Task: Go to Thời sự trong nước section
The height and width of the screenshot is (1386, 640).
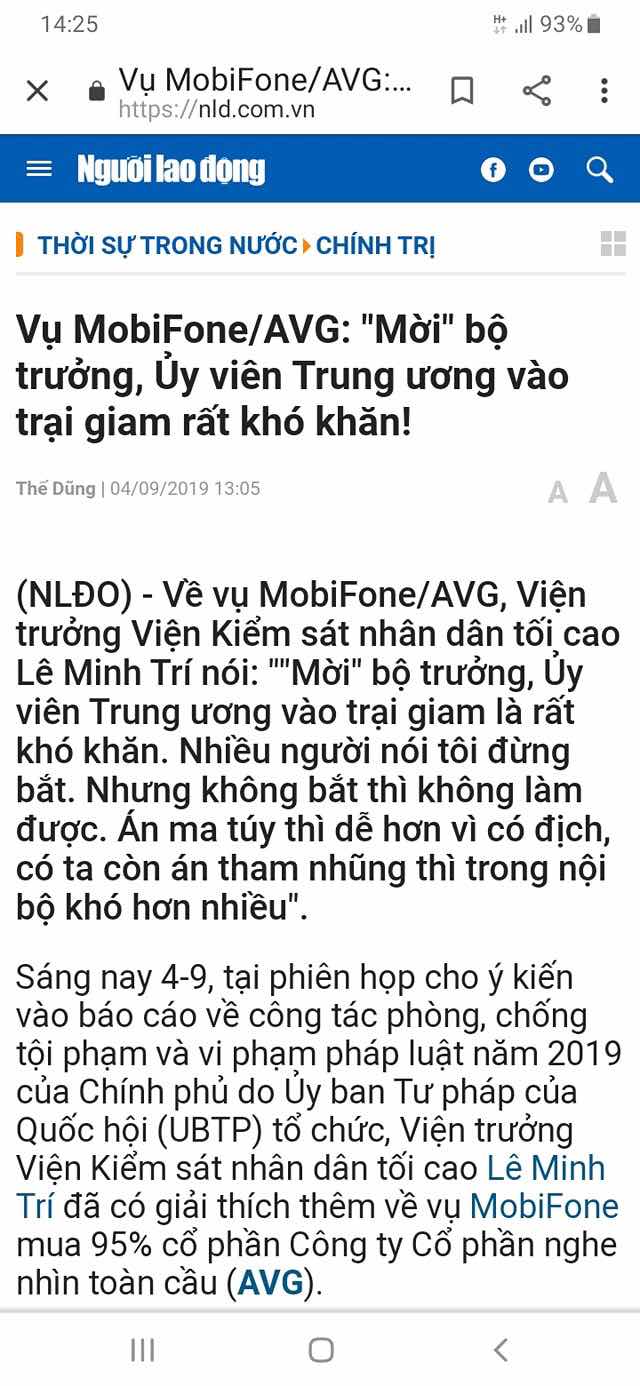Action: [167, 245]
